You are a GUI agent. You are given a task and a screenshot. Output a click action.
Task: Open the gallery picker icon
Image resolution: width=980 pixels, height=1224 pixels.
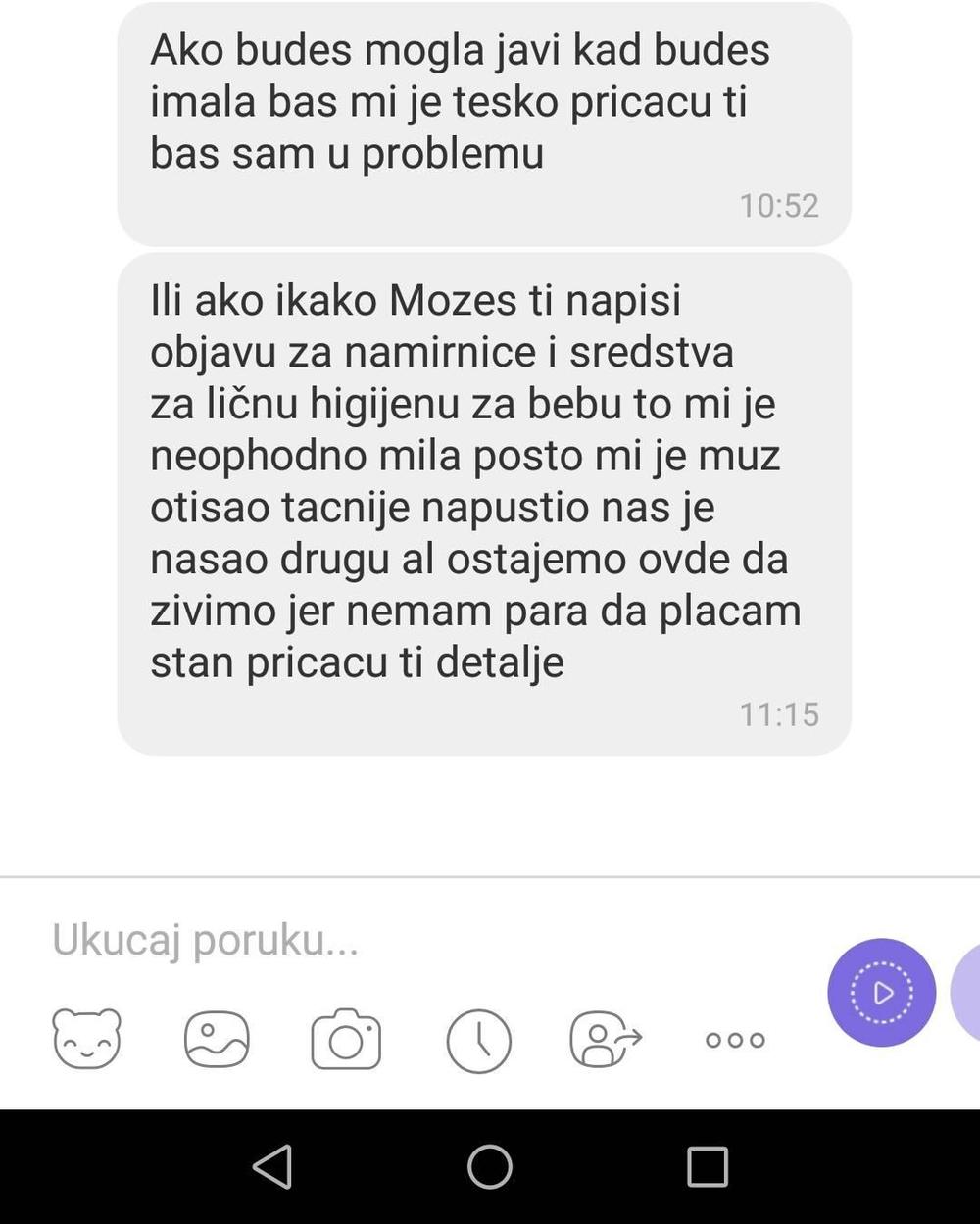pyautogui.click(x=217, y=1039)
